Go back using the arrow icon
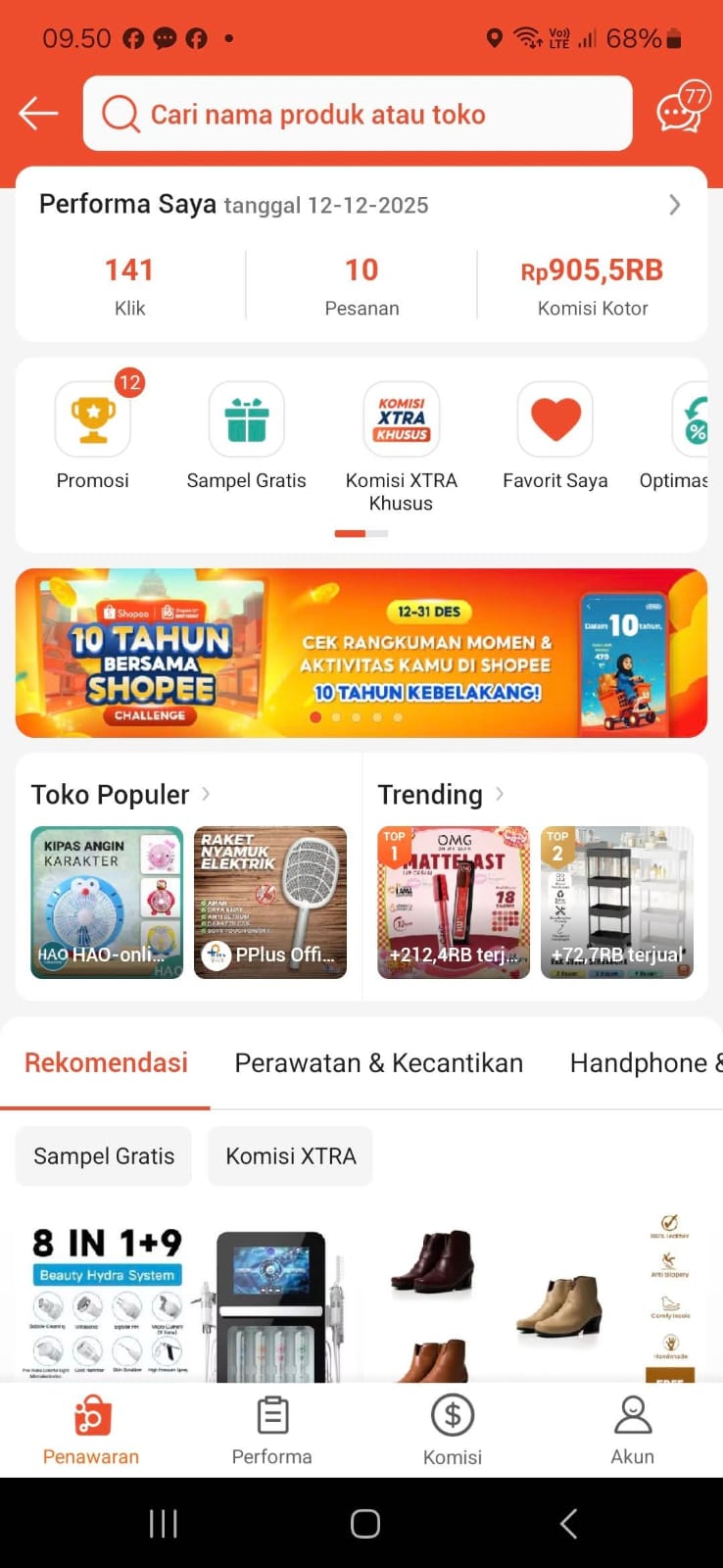723x1568 pixels. [39, 114]
